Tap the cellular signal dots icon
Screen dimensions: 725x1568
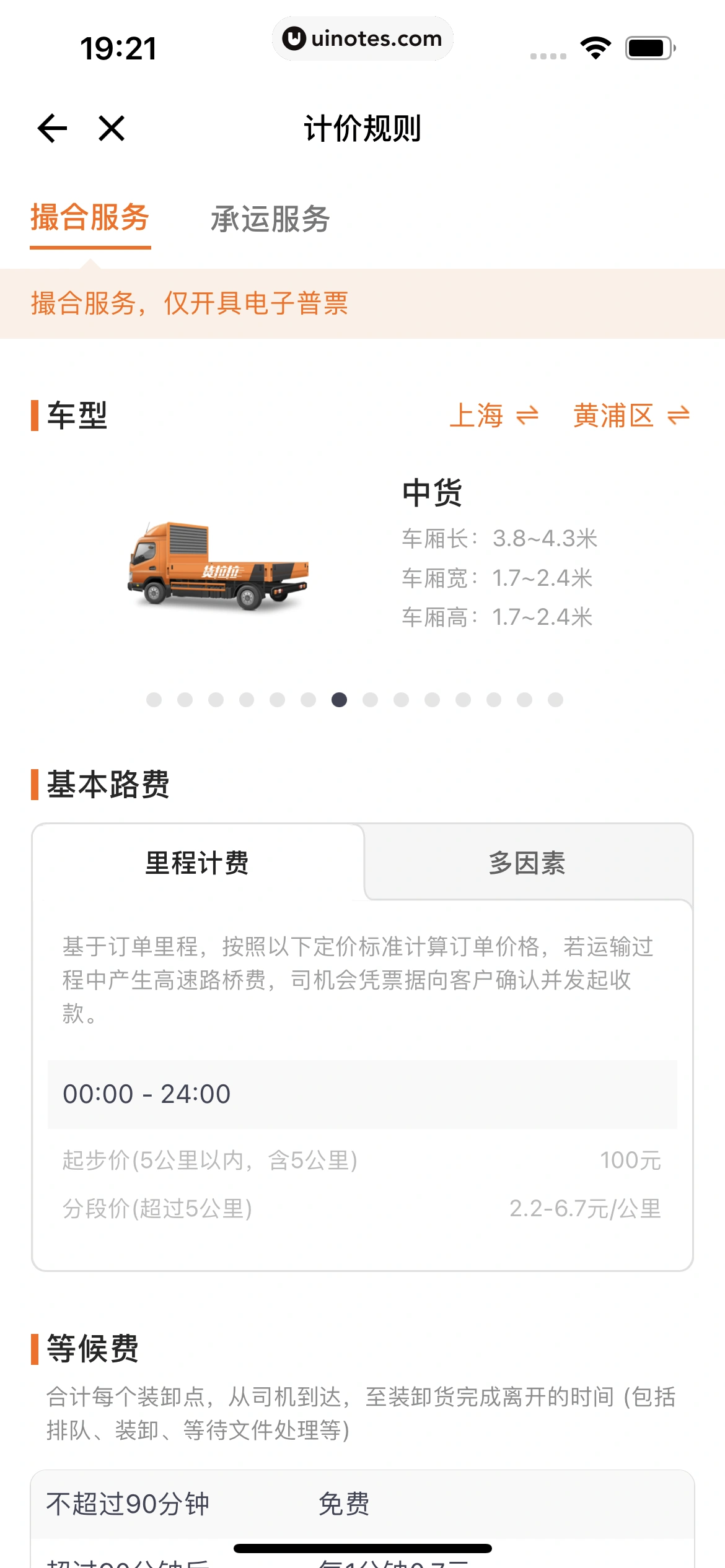pyautogui.click(x=548, y=55)
